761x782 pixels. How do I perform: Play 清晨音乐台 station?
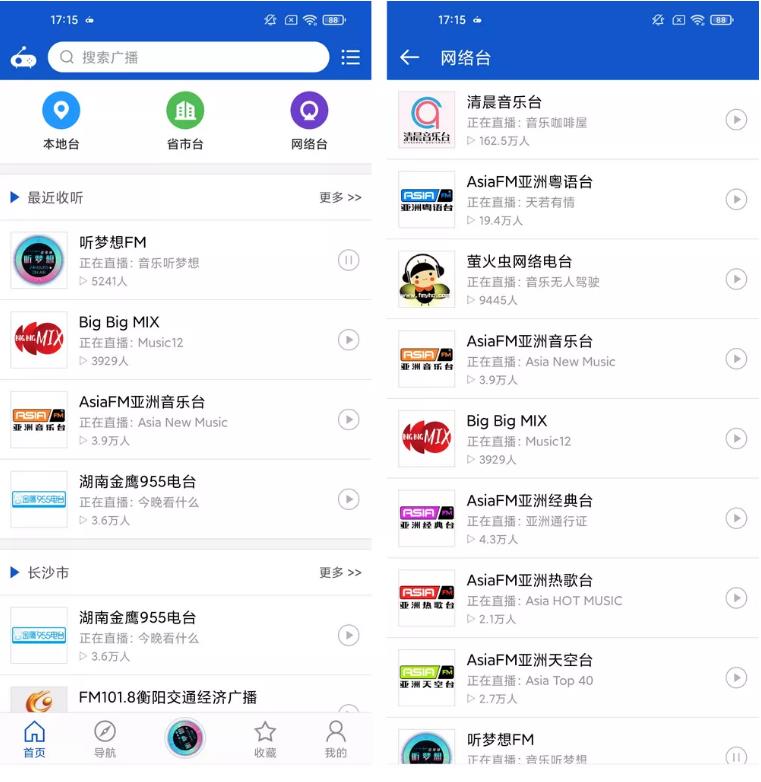click(736, 120)
